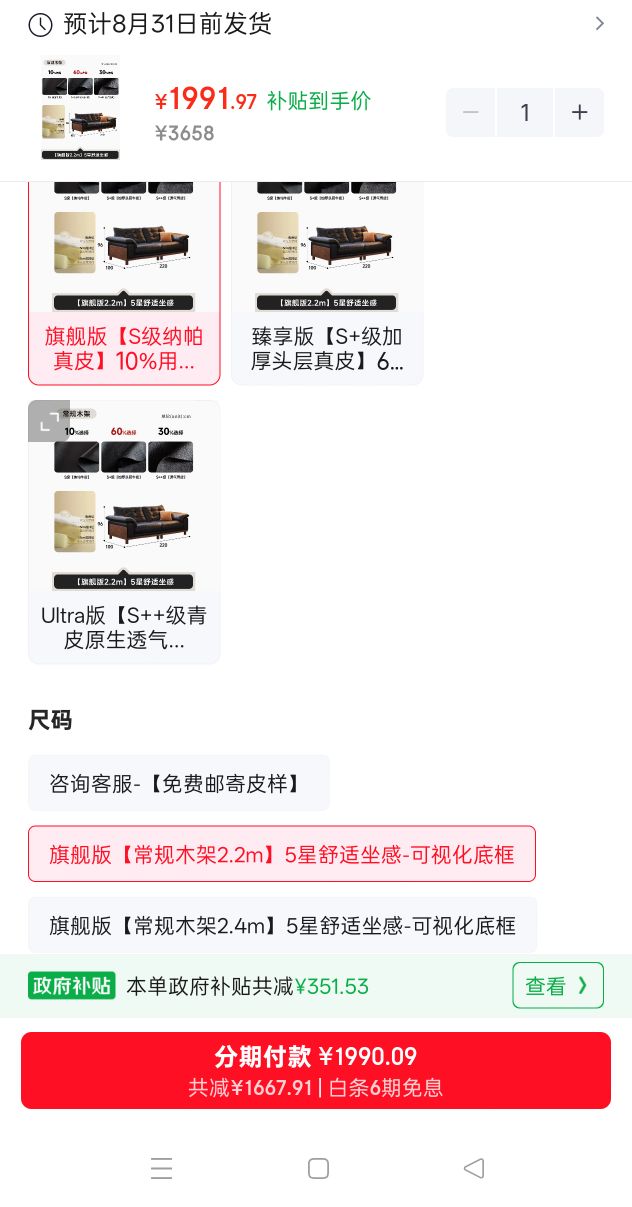This screenshot has height=1207, width=632.
Task: Go to the home screen via system button
Action: [x=318, y=1168]
